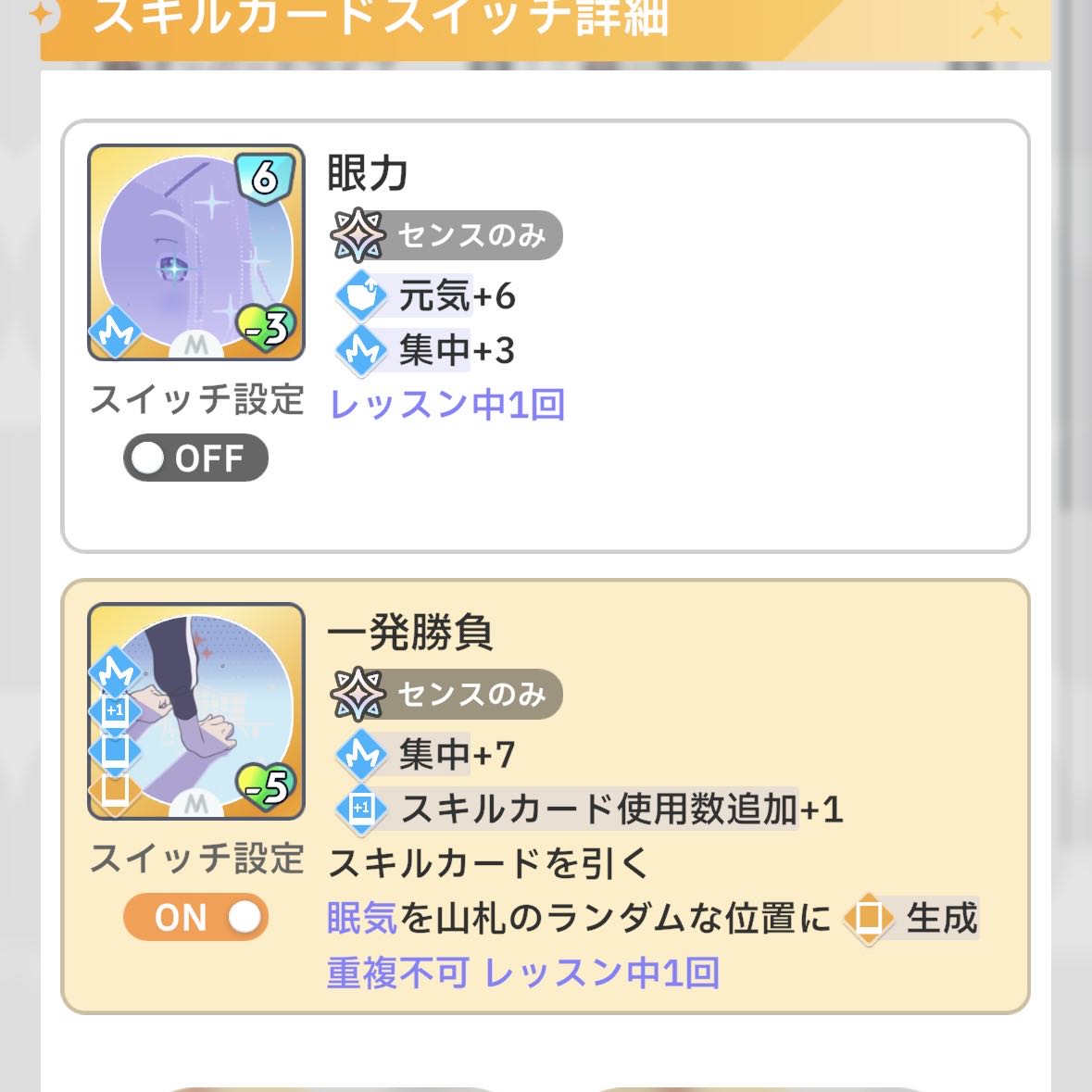The image size is (1092, 1092).
Task: Tap the 眠気 link in 一発勝負
Action: pos(362,918)
